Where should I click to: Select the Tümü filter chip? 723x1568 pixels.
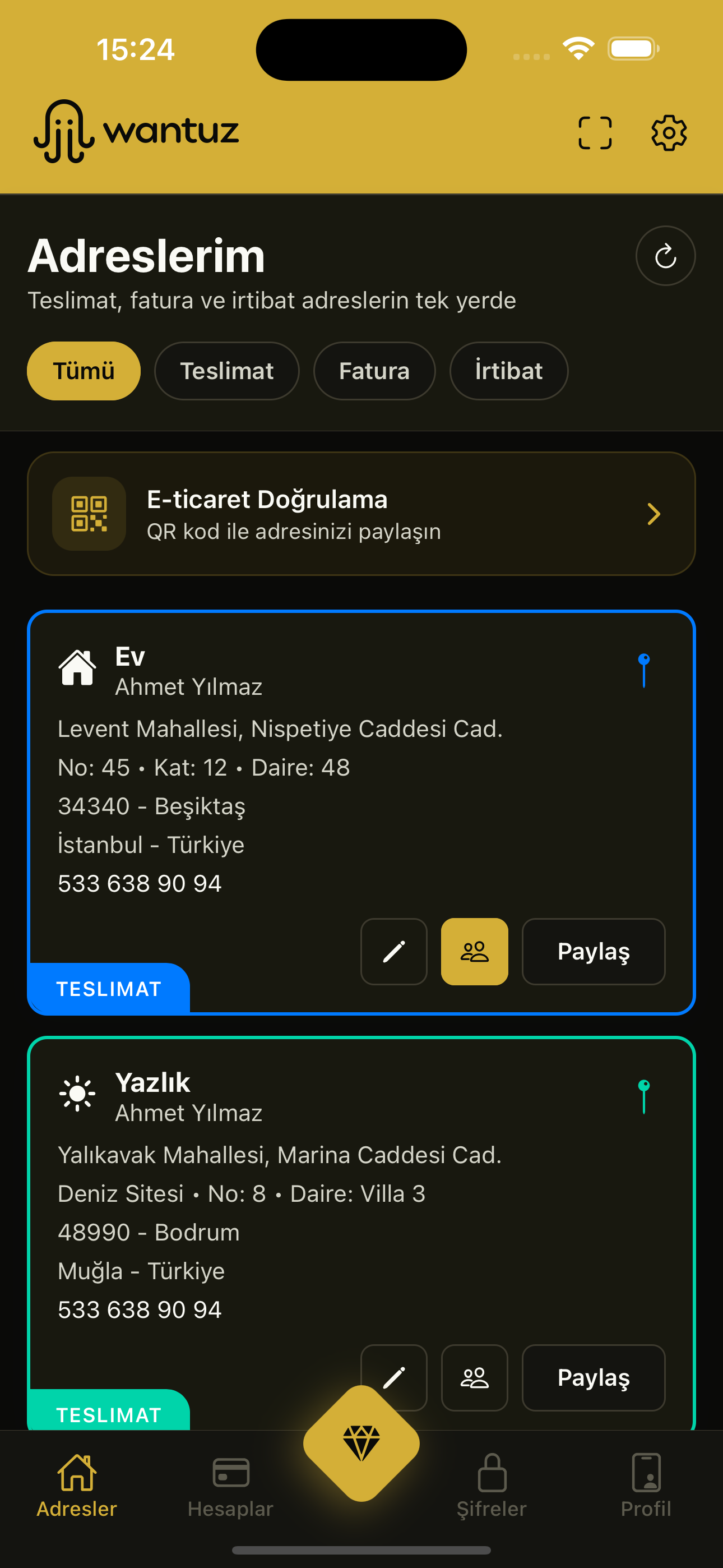[84, 371]
